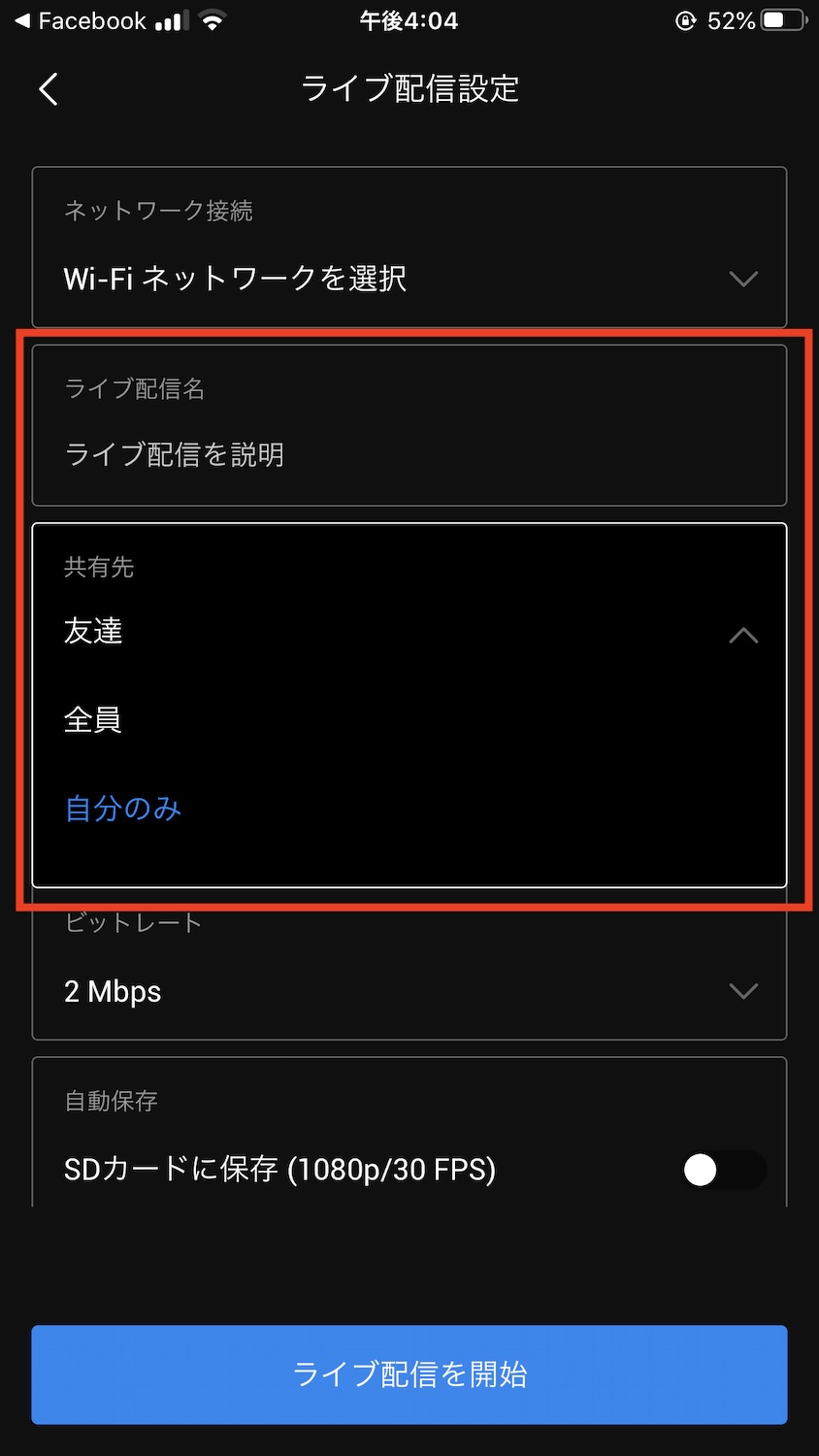Open the Wi-Fi network selection dropdown

coord(409,279)
